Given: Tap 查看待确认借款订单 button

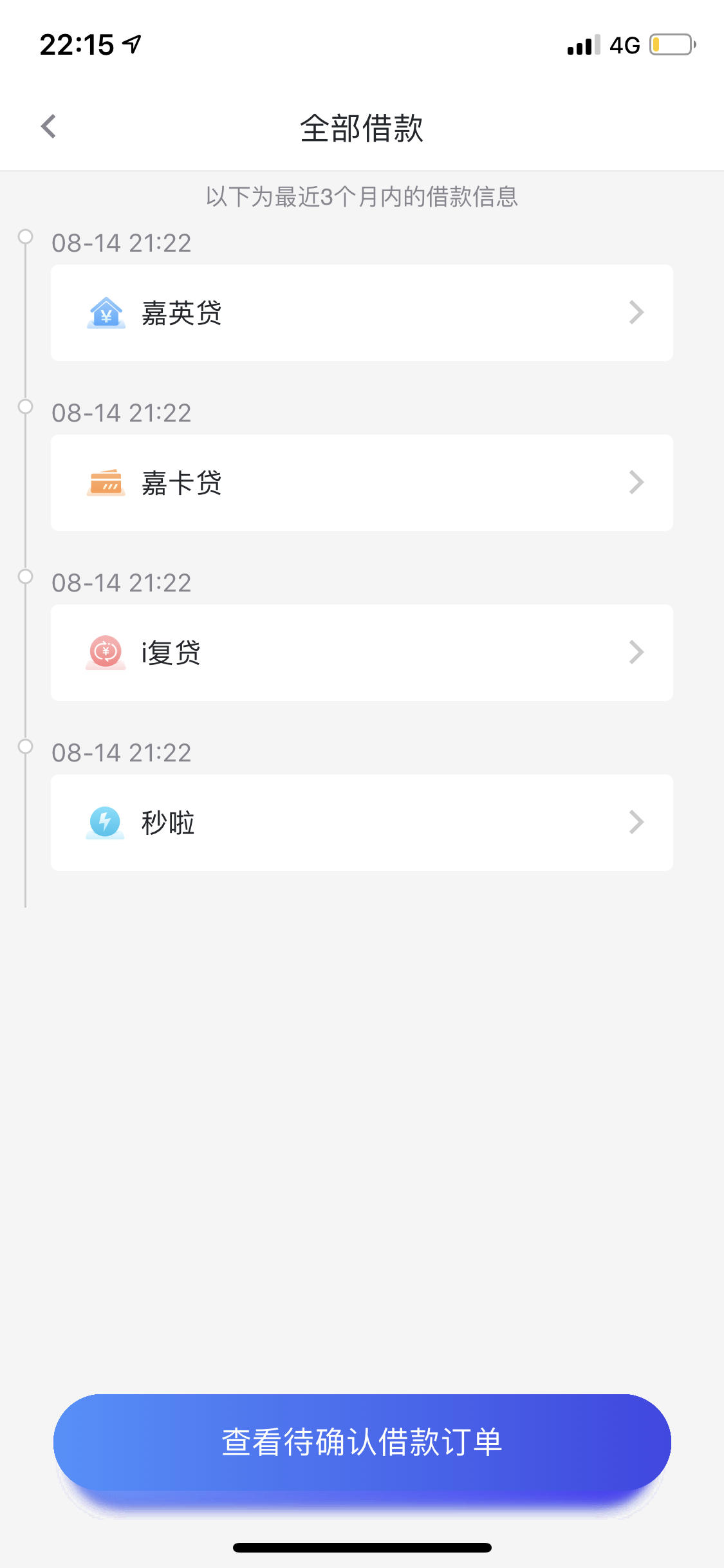Looking at the screenshot, I should point(362,1442).
